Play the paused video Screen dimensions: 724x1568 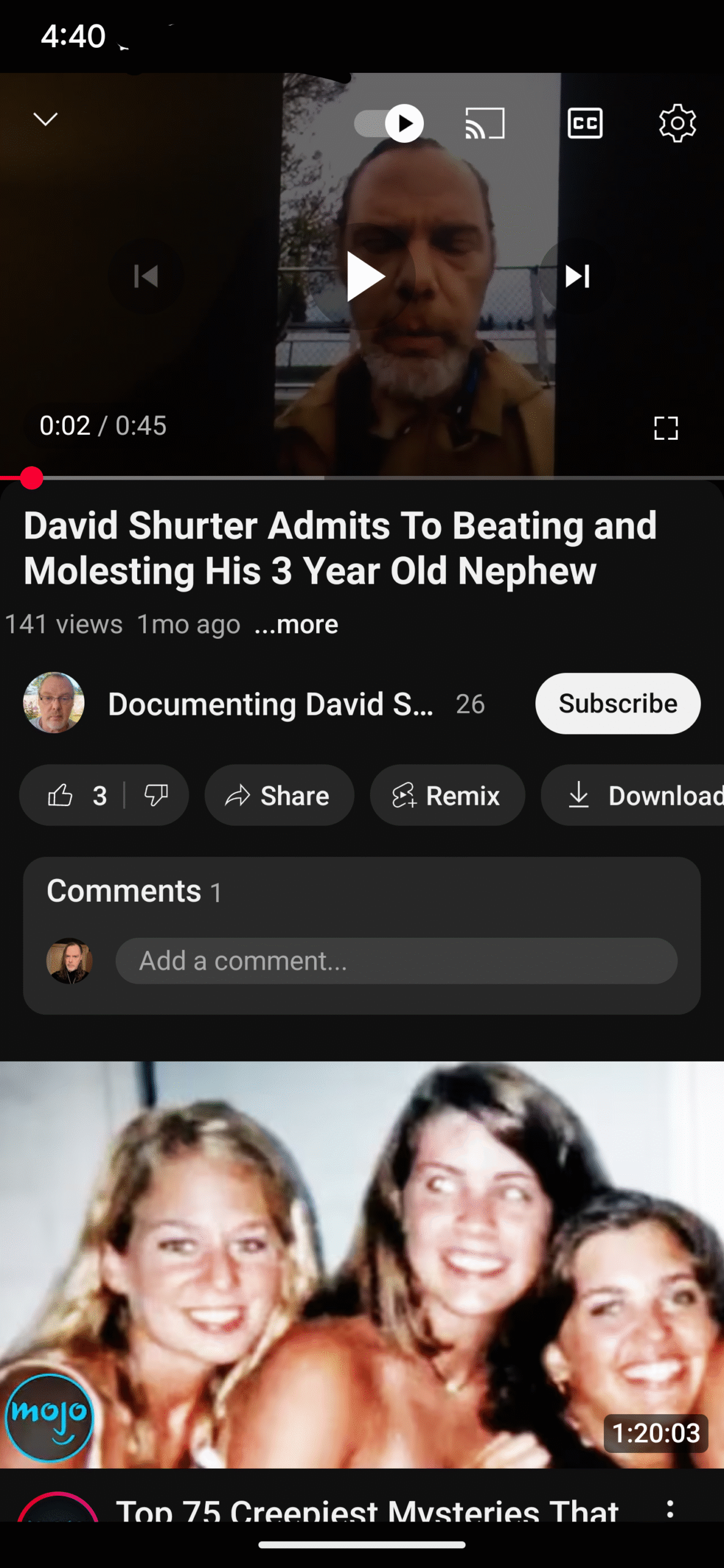pyautogui.click(x=364, y=276)
